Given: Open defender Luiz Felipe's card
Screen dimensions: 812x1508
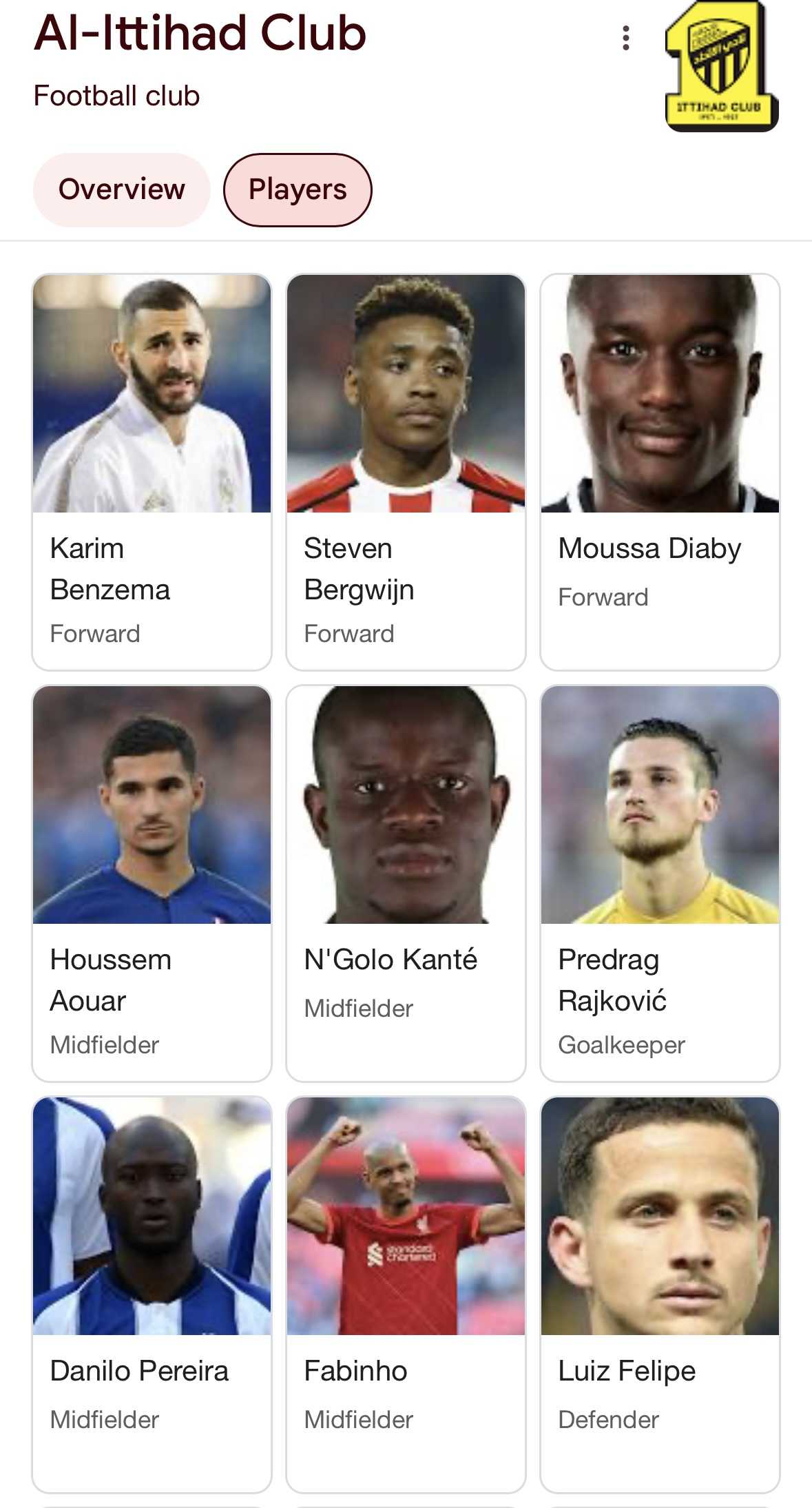Looking at the screenshot, I should tap(660, 1294).
